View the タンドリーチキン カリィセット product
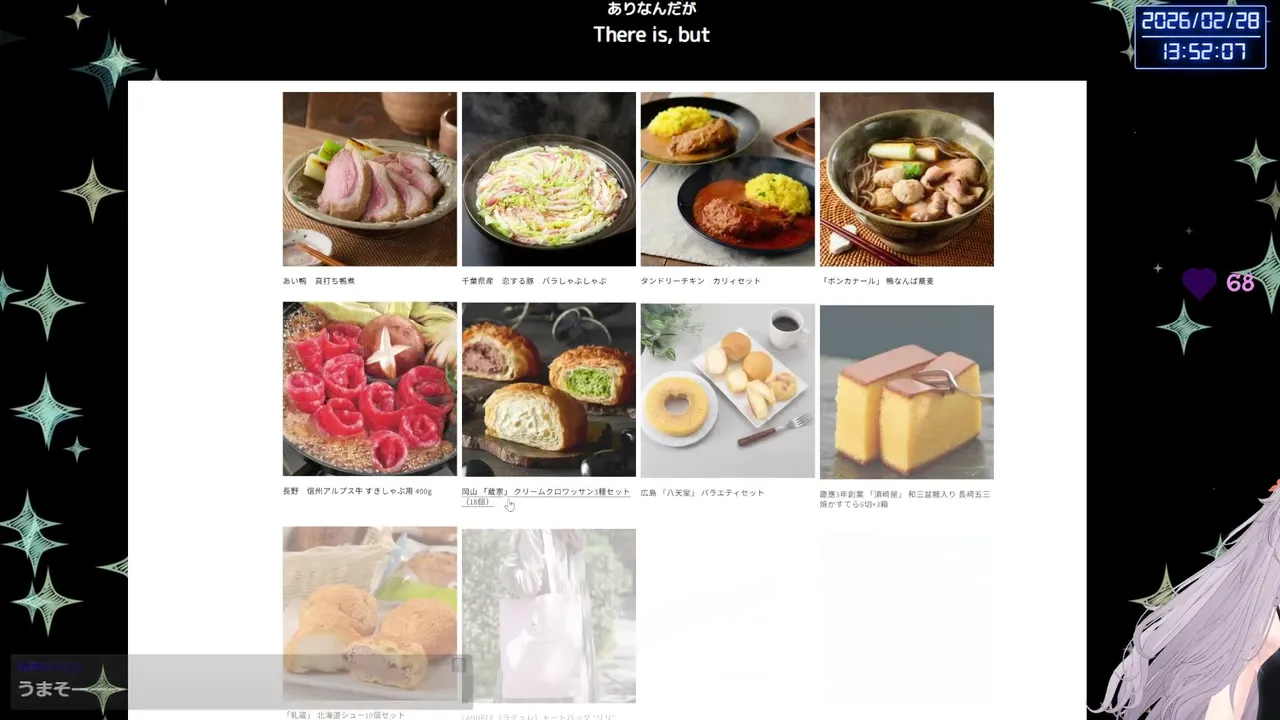The image size is (1280, 720). coord(727,179)
